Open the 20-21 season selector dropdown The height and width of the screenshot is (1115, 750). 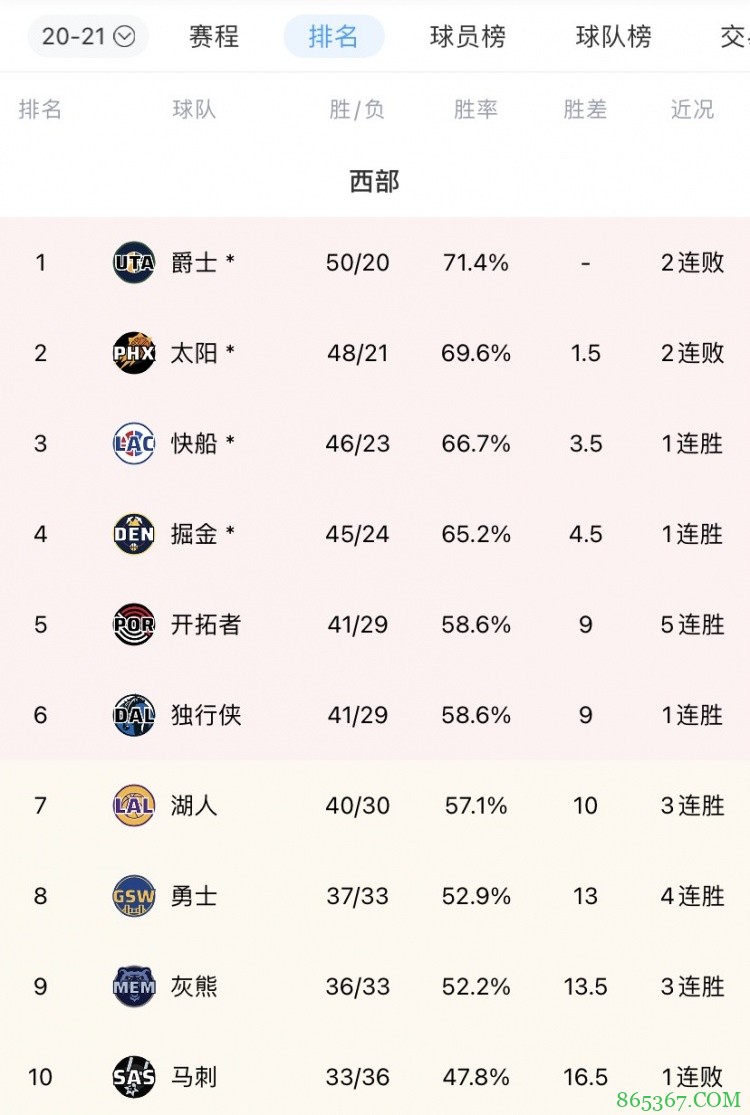[88, 36]
